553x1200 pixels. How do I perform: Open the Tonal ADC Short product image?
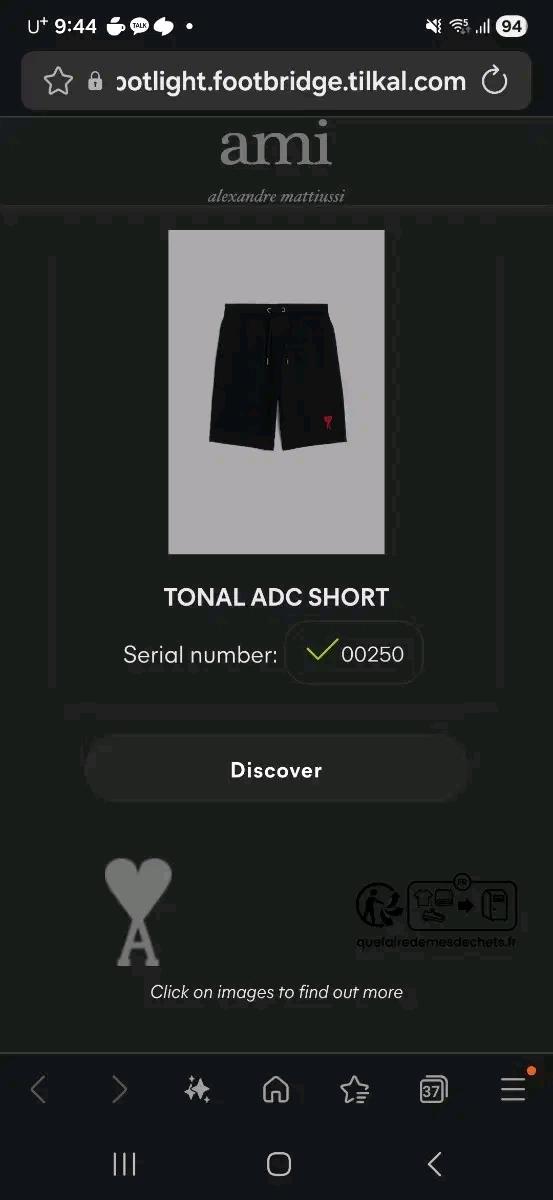click(x=276, y=392)
